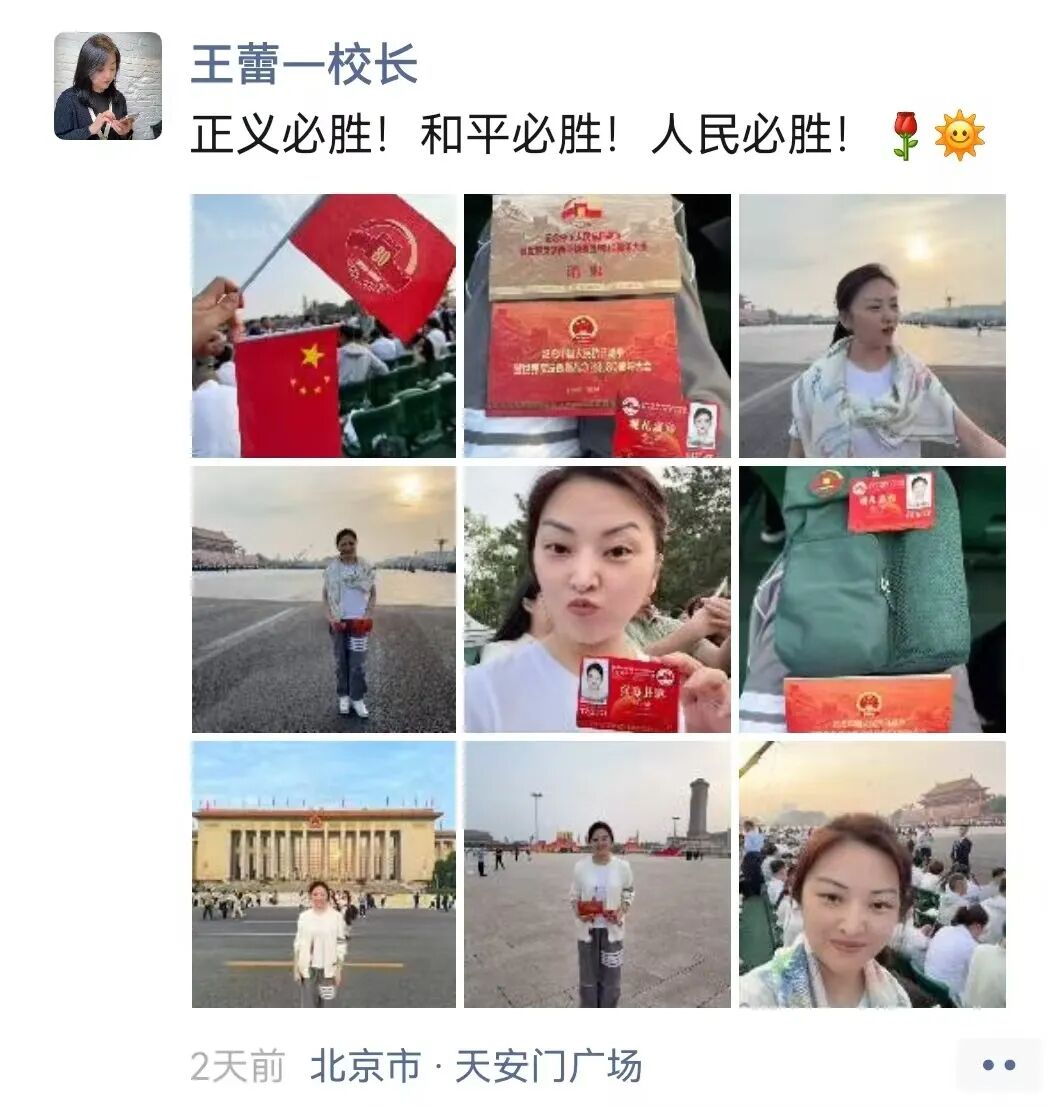Open 王蕾一校长's profile avatar
The width and height of the screenshot is (1048, 1109).
107,86
